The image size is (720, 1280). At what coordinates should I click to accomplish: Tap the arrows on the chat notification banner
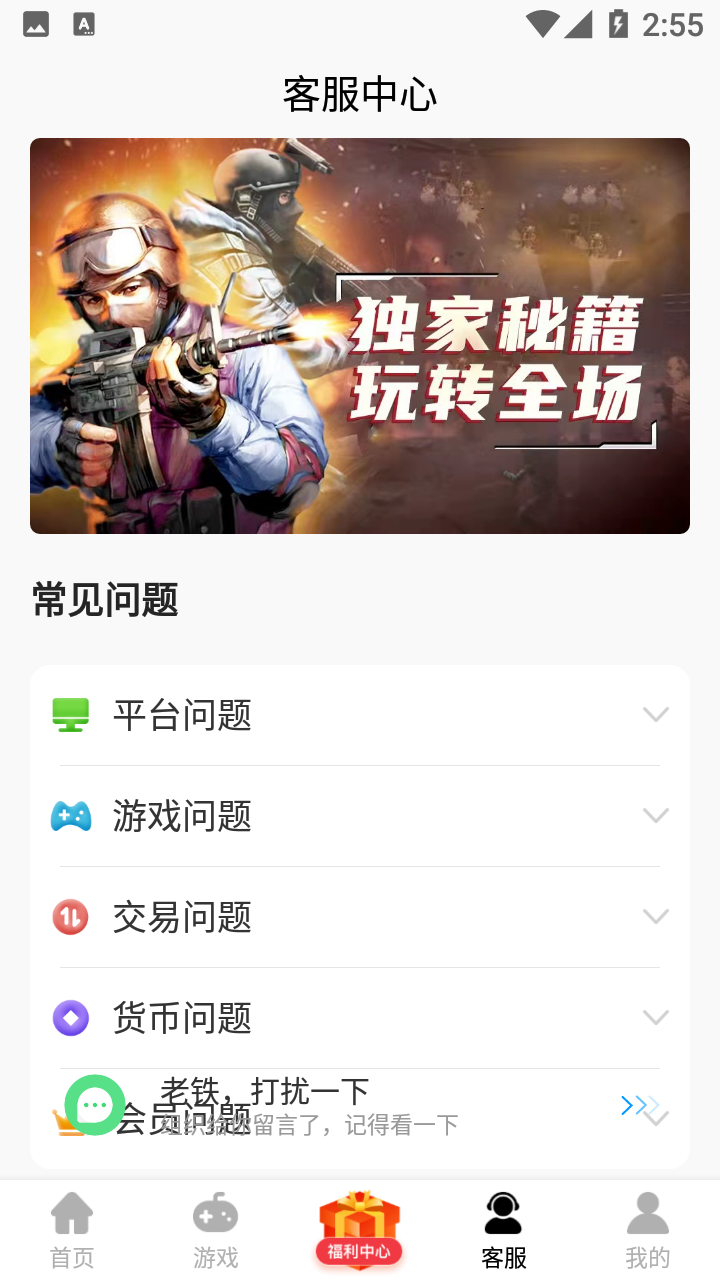coord(637,1105)
